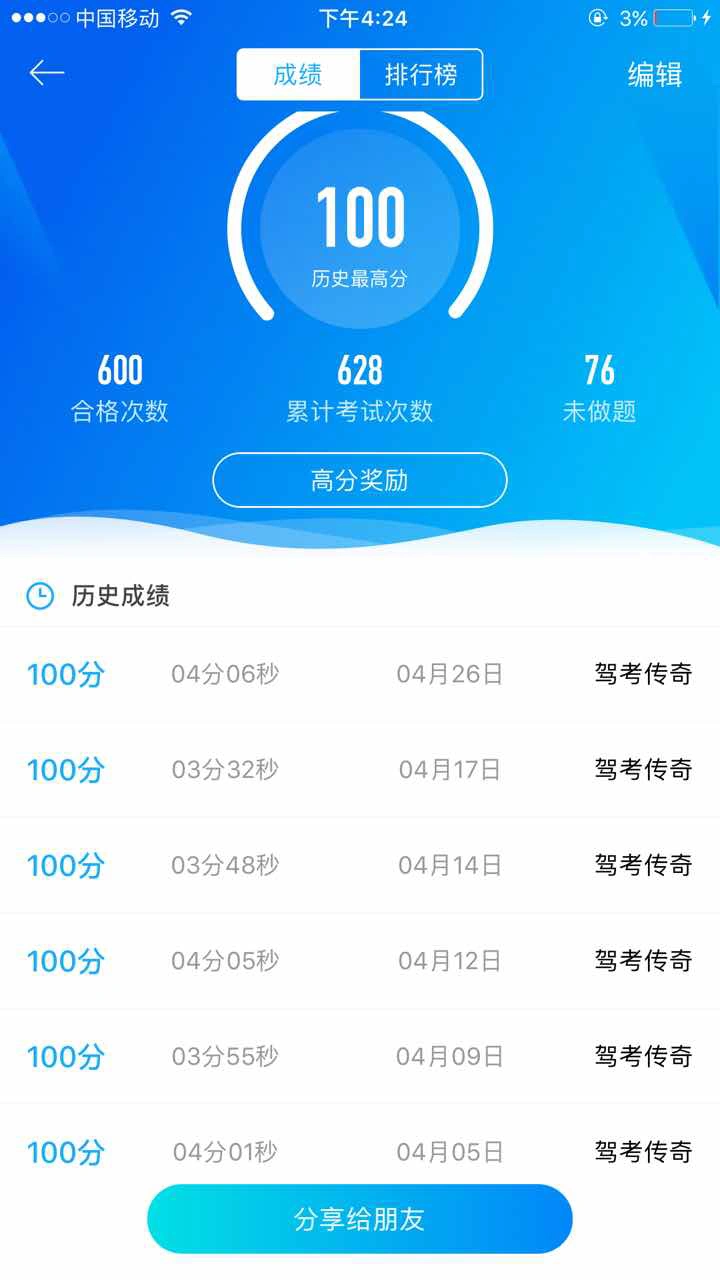The height and width of the screenshot is (1280, 720).
Task: Tap the 编辑 button
Action: coord(654,75)
